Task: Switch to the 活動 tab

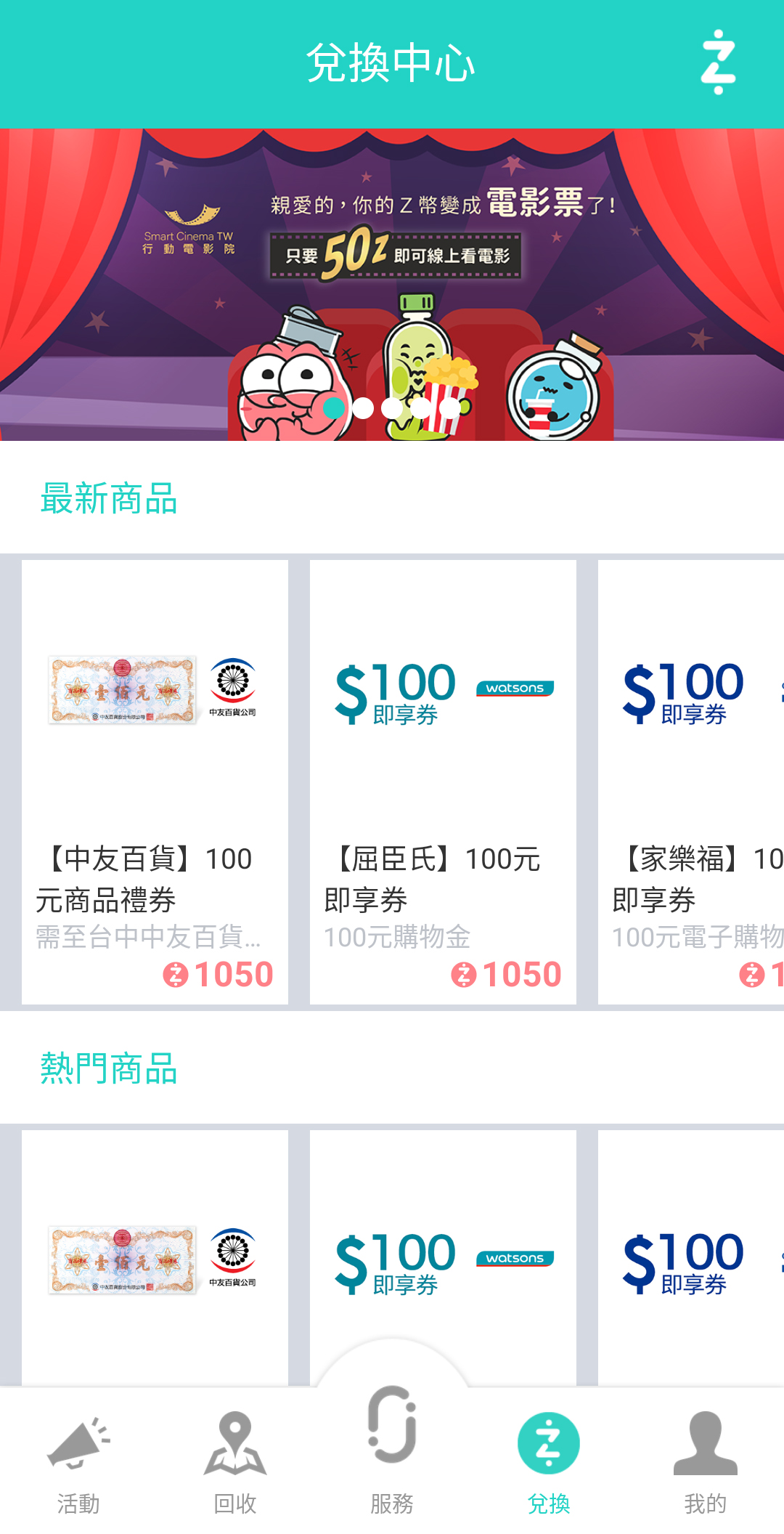Action: point(78,1461)
